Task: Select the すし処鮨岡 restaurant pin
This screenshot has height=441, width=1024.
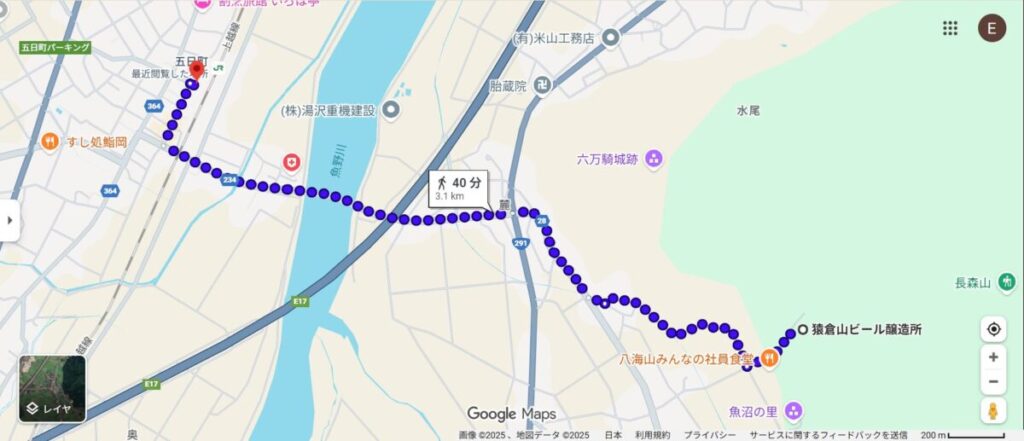Action: point(49,142)
